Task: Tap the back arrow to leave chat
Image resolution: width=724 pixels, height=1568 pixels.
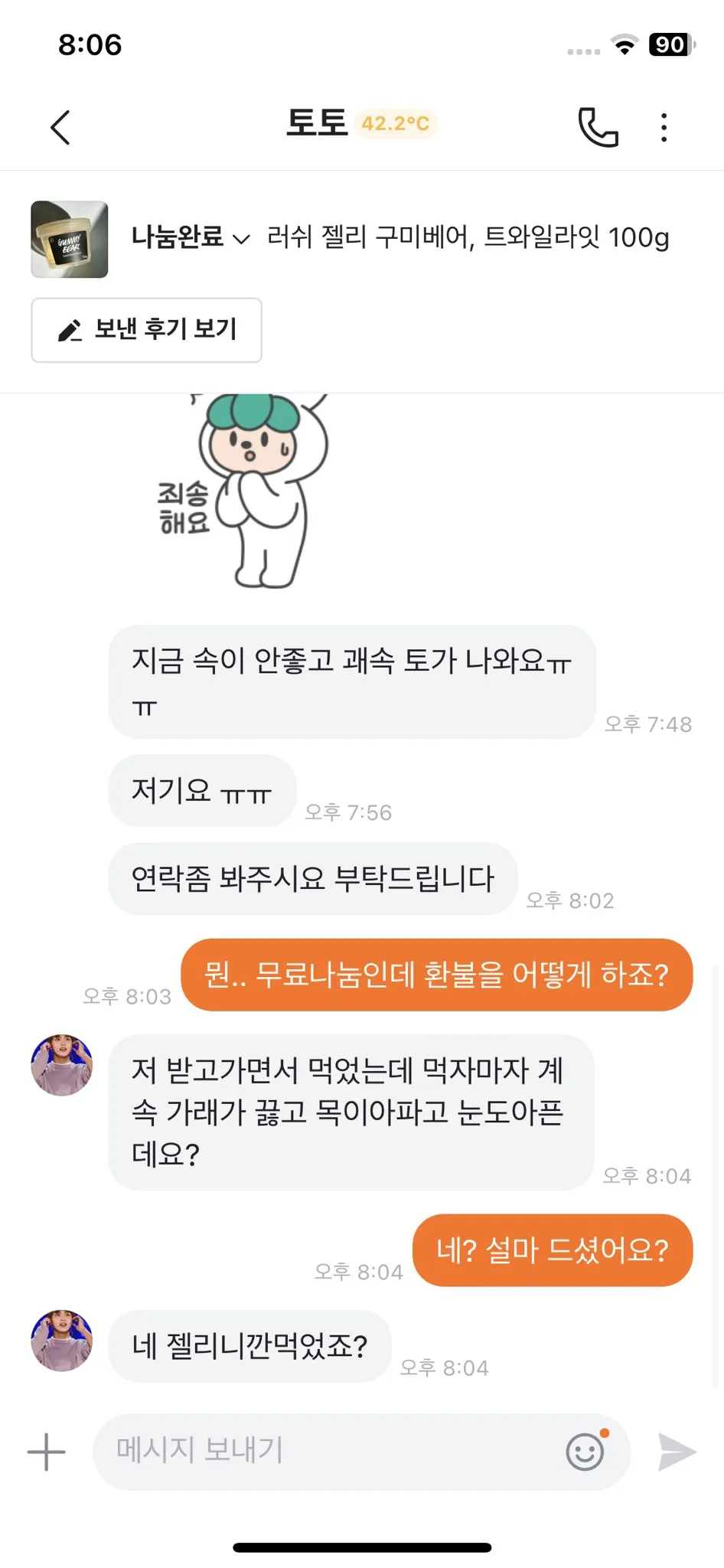Action: [61, 127]
